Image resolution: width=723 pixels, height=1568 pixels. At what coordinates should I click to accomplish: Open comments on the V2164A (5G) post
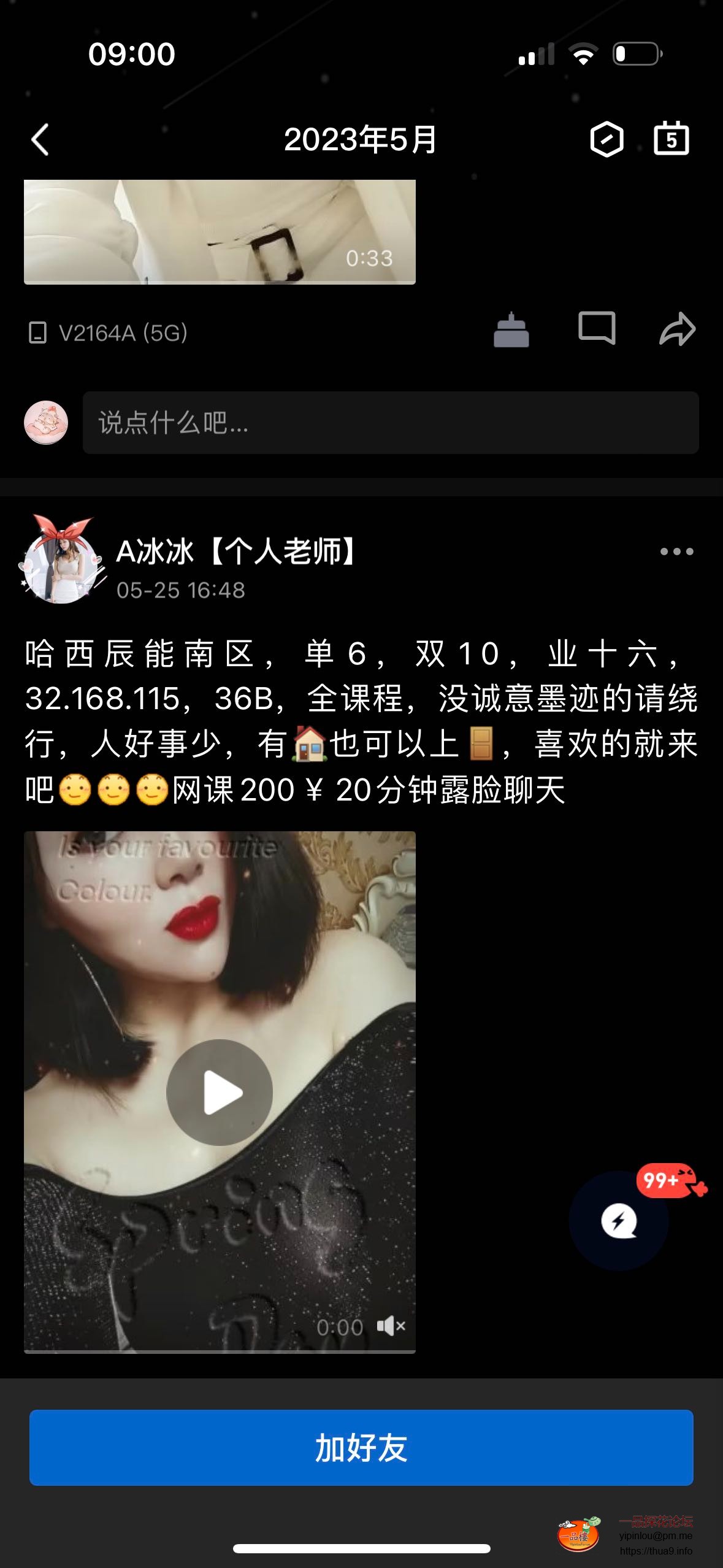coord(597,329)
